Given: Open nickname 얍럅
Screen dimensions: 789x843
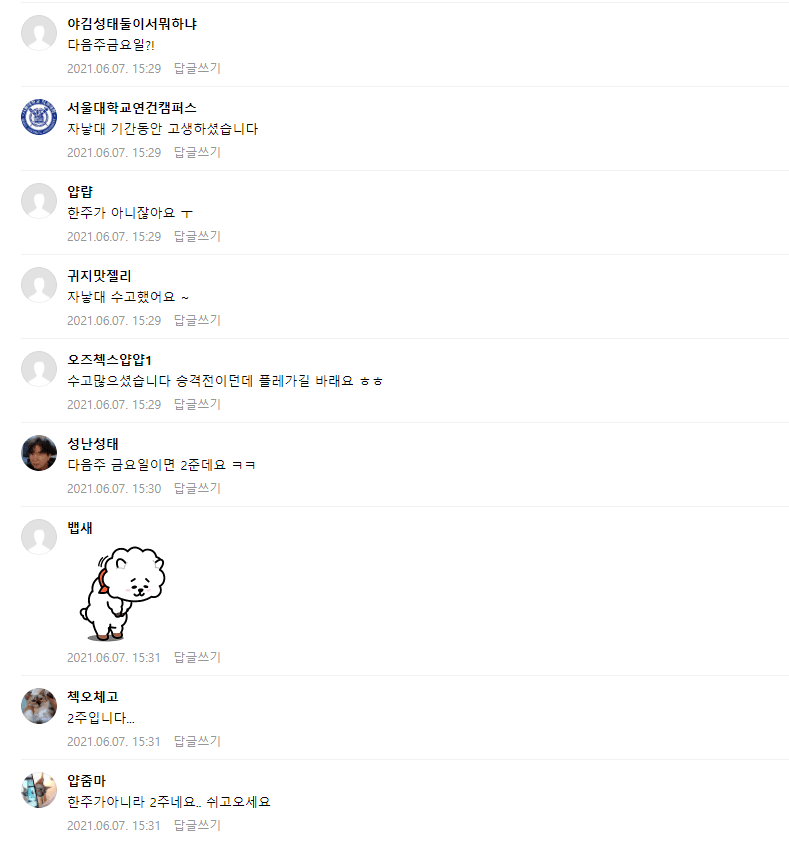Looking at the screenshot, I should (80, 192).
